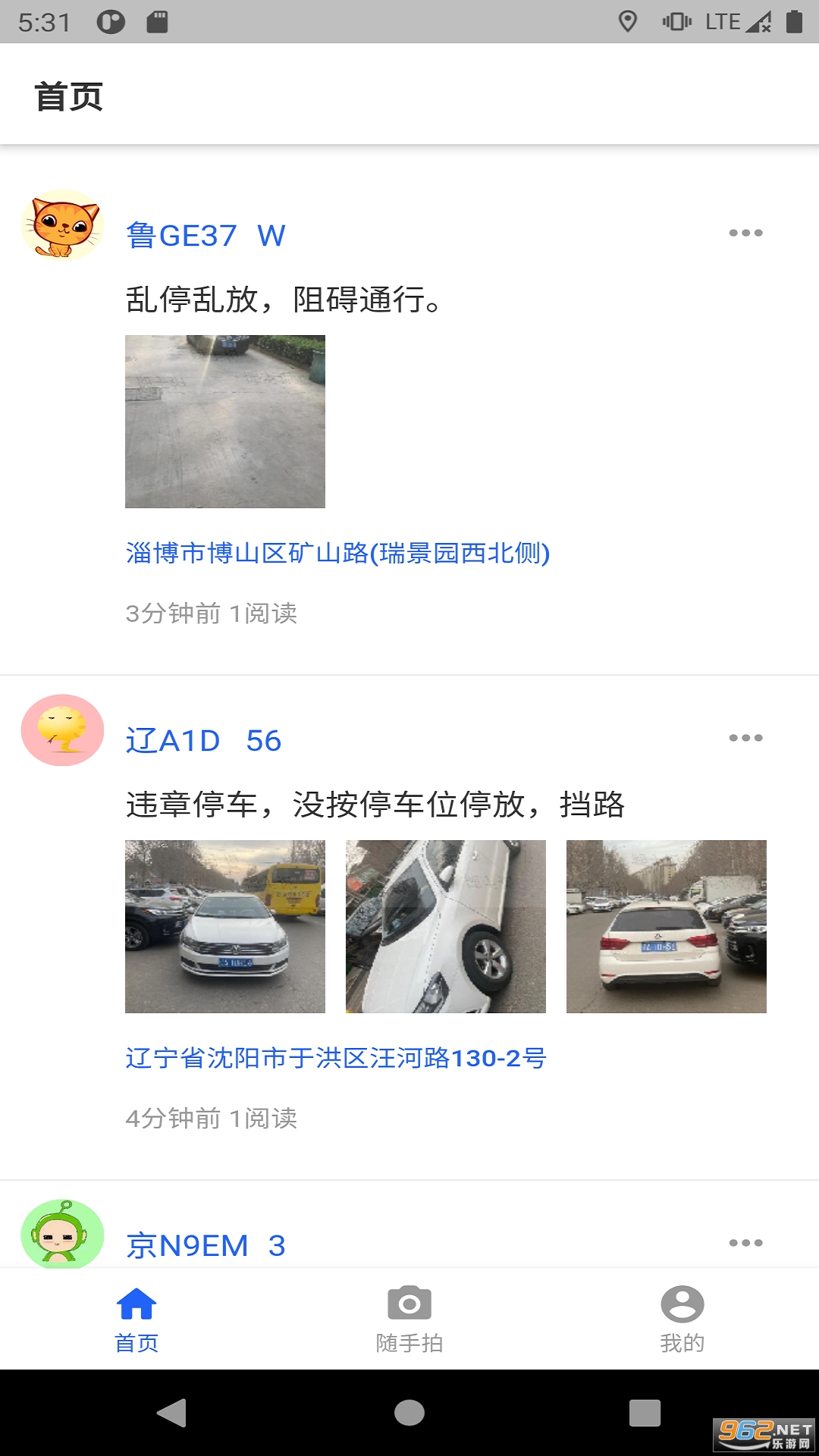Open the location 辽宁省沈阳市于洪区汪河路130-2号
Screen dimensions: 819x1456
tap(336, 1058)
